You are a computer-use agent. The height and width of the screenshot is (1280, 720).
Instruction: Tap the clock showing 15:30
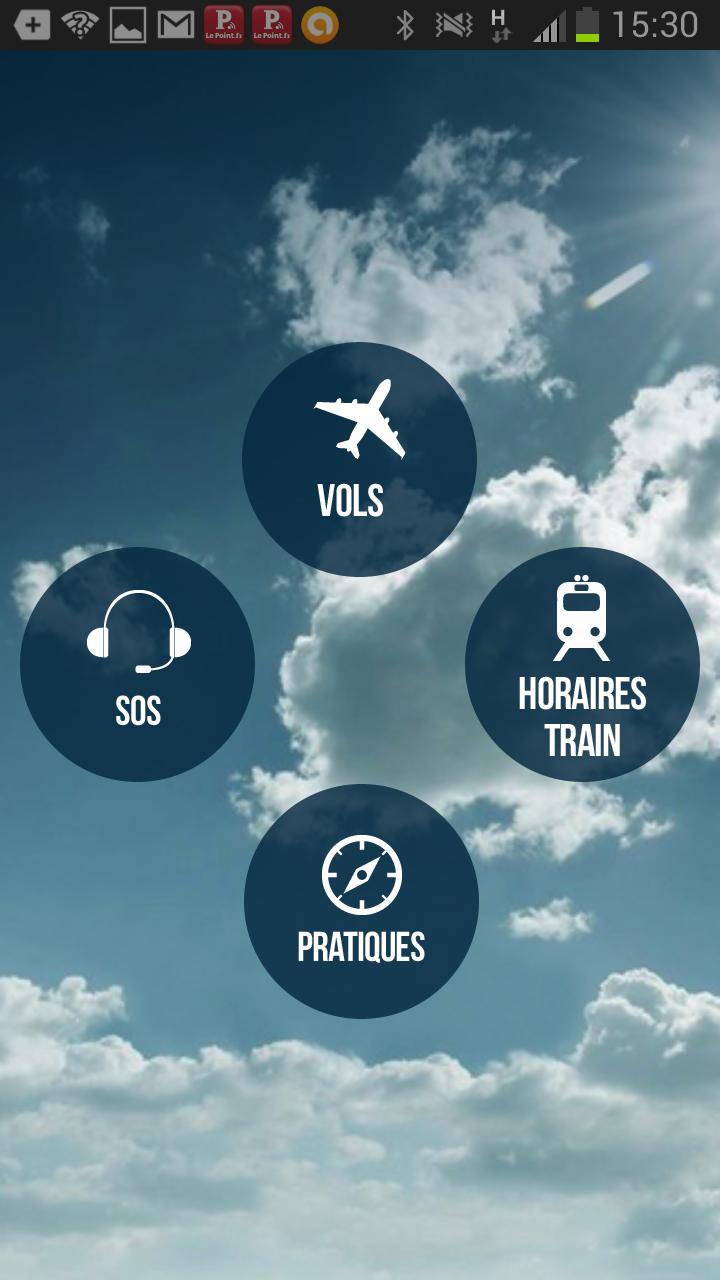pyautogui.click(x=655, y=26)
